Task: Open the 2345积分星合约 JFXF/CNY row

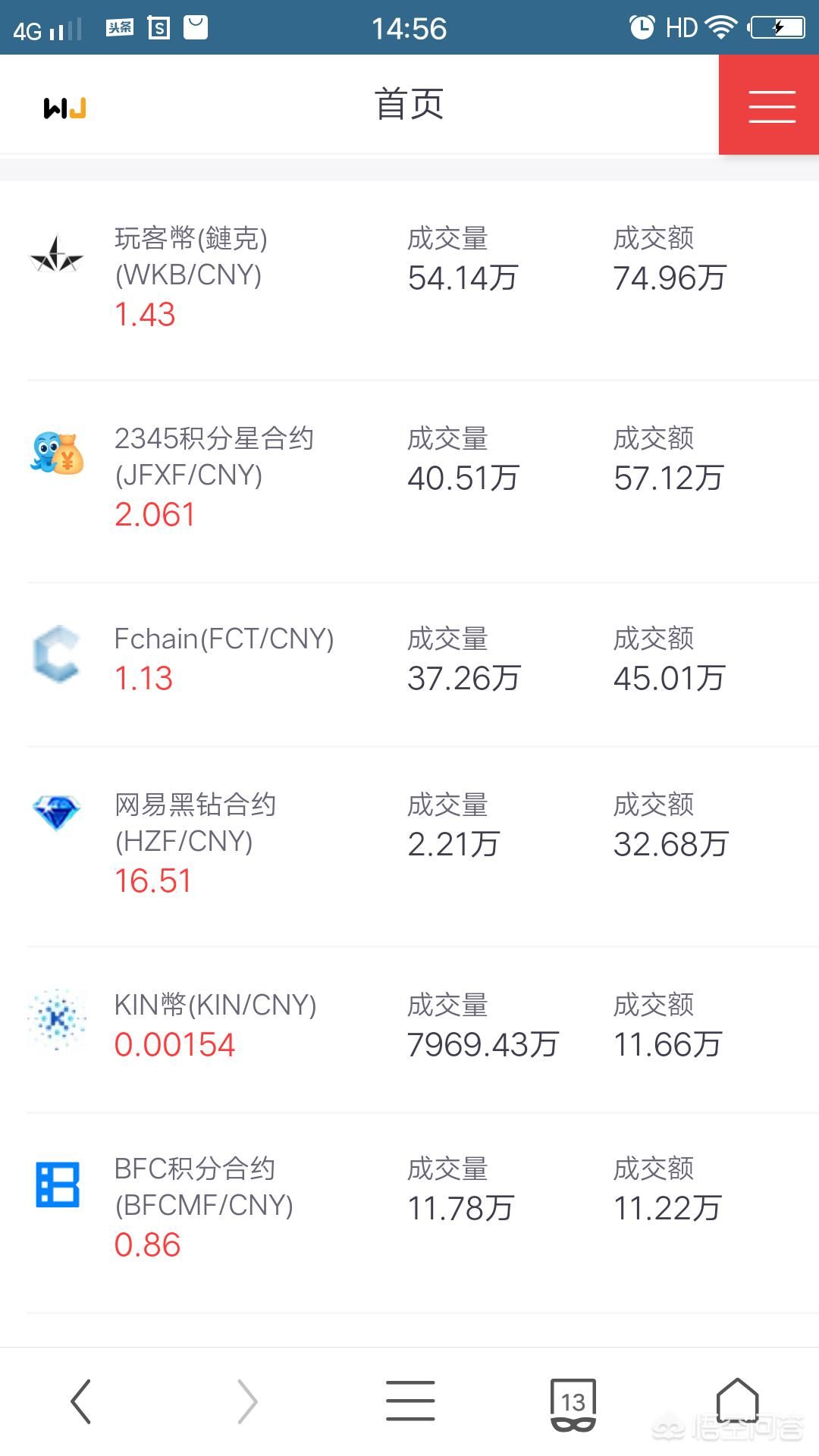Action: coord(409,482)
